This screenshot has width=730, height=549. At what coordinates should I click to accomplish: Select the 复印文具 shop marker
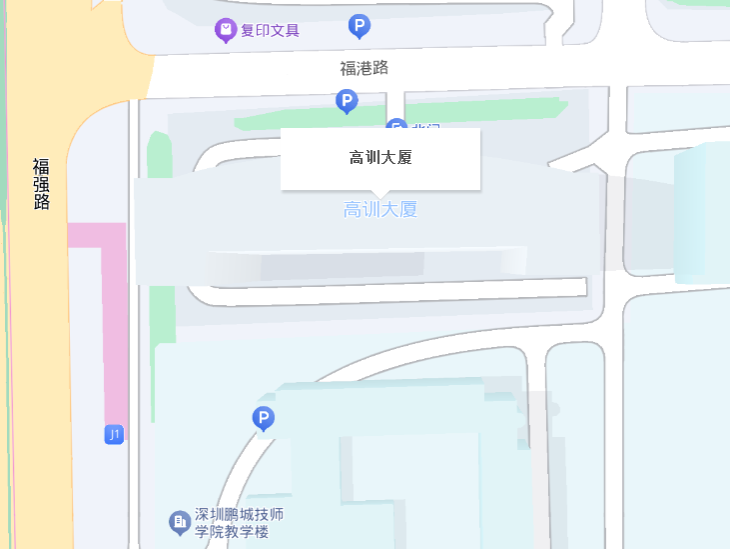(227, 31)
